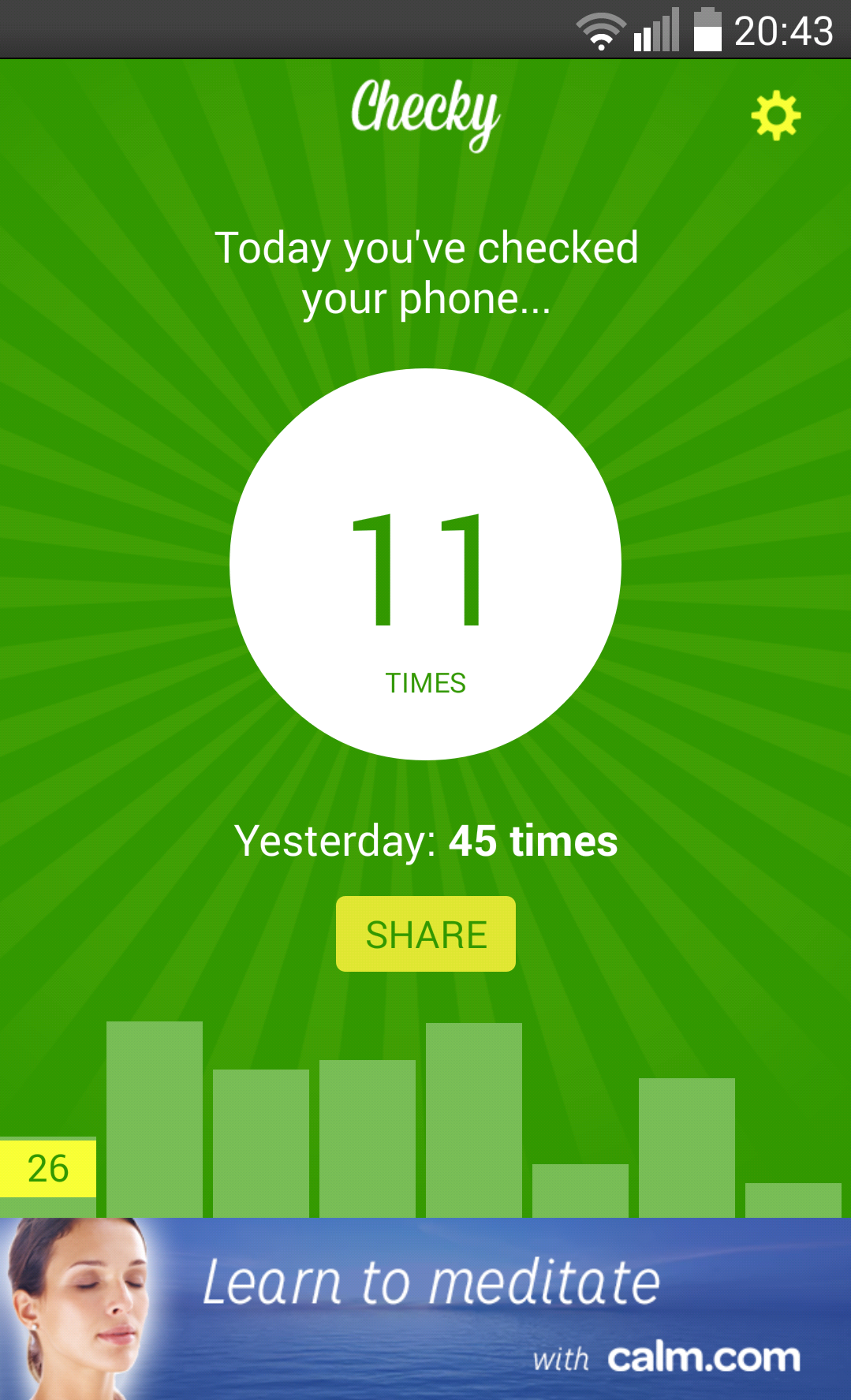Screen dimensions: 851x1400
Task: Open the settings gear icon
Action: (x=775, y=116)
